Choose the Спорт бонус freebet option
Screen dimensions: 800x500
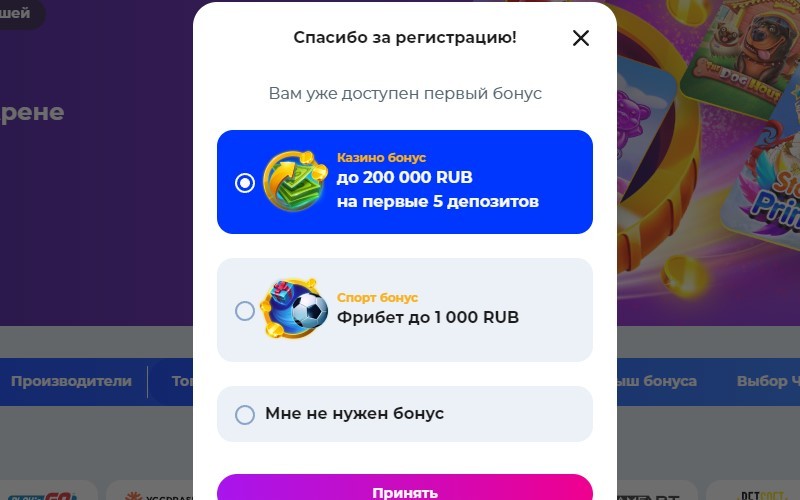click(245, 311)
